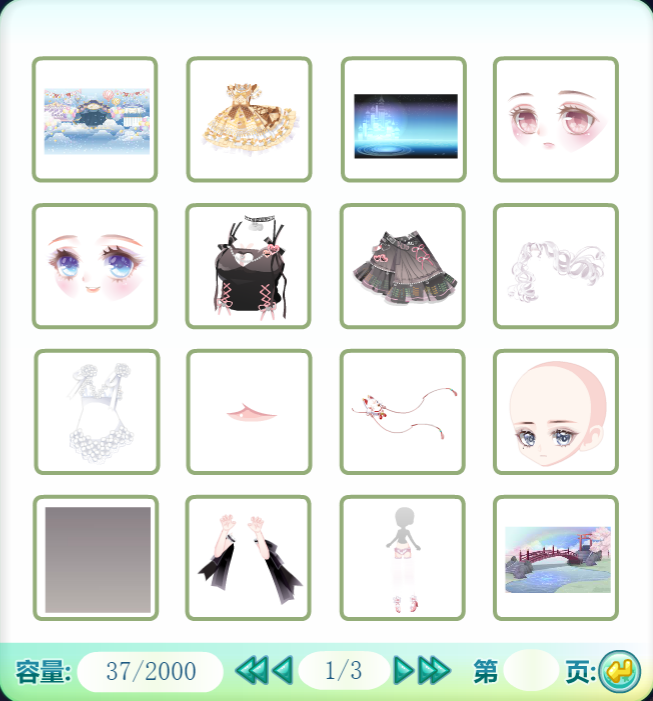Pick the pink smiling mouth item
The height and width of the screenshot is (701, 653).
point(249,412)
